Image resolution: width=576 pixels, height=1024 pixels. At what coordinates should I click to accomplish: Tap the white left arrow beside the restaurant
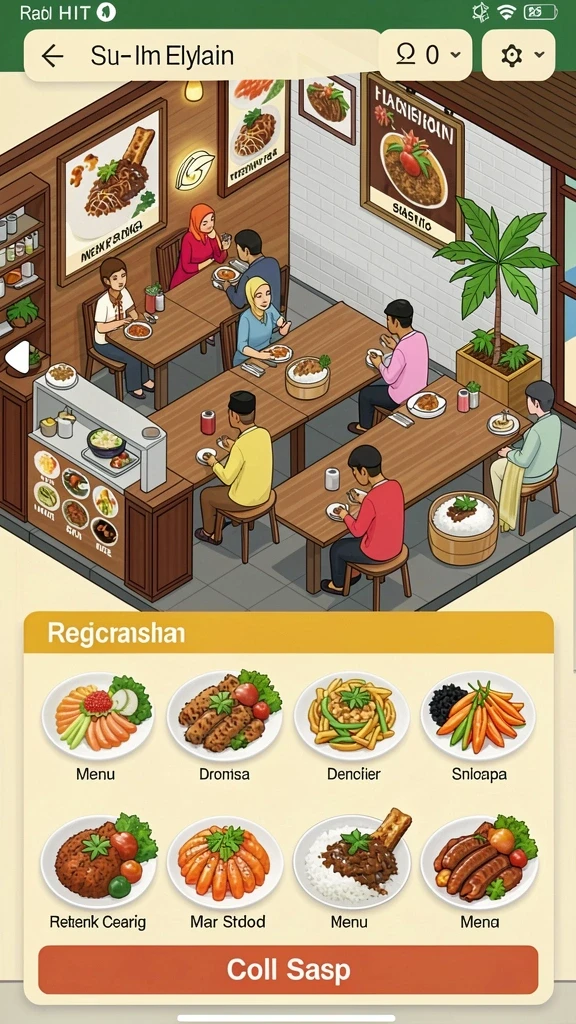[x=18, y=357]
